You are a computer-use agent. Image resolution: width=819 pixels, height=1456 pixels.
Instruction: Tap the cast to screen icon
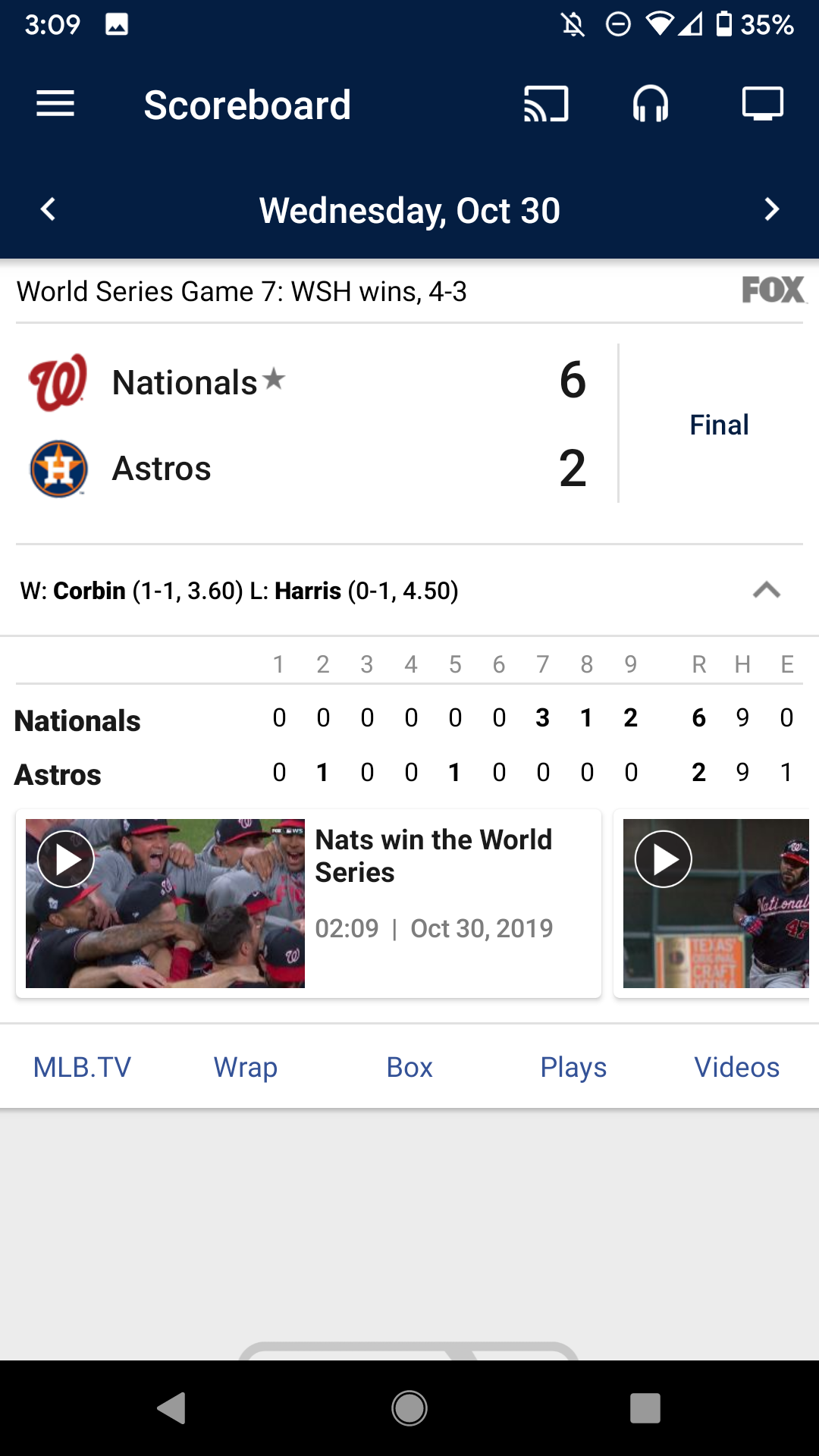click(x=545, y=104)
